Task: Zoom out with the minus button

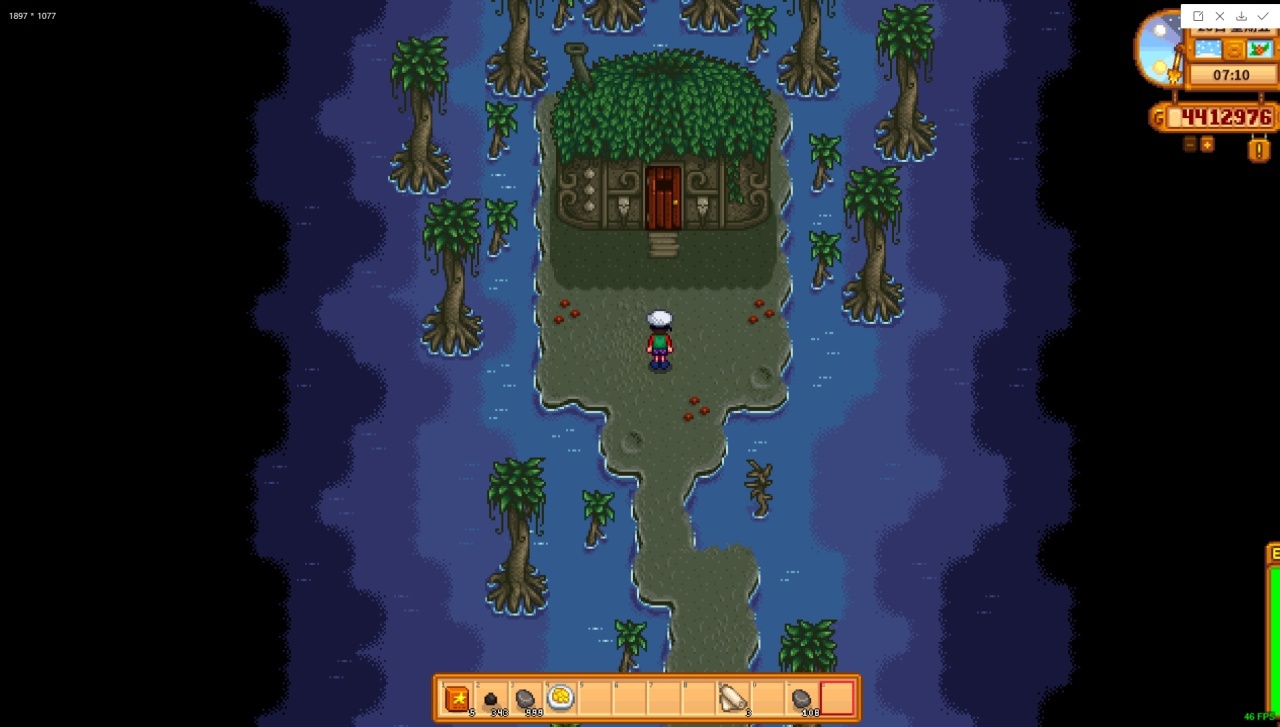Action: coord(1190,144)
